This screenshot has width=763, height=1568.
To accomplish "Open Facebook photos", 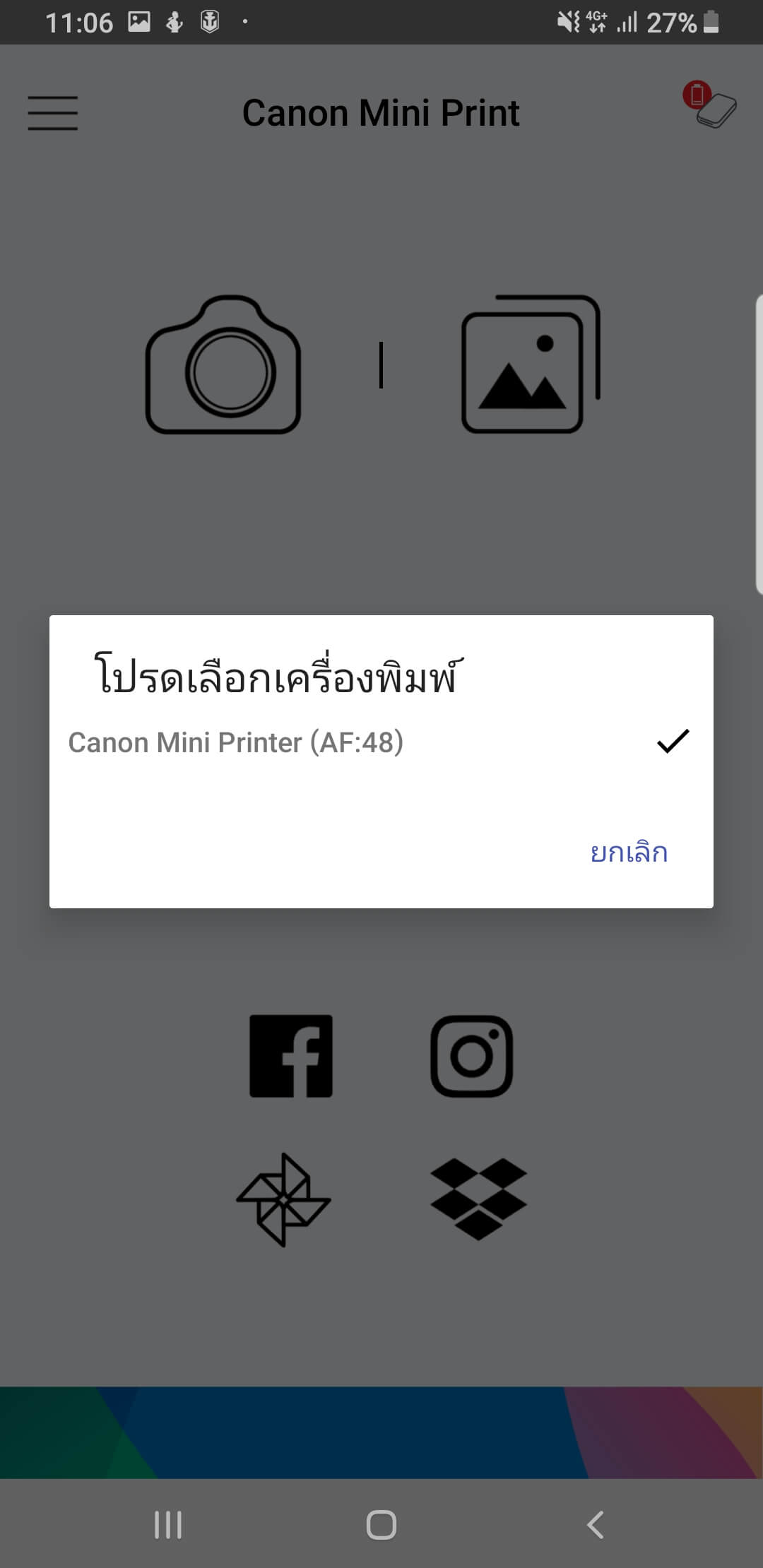I will [x=291, y=1056].
